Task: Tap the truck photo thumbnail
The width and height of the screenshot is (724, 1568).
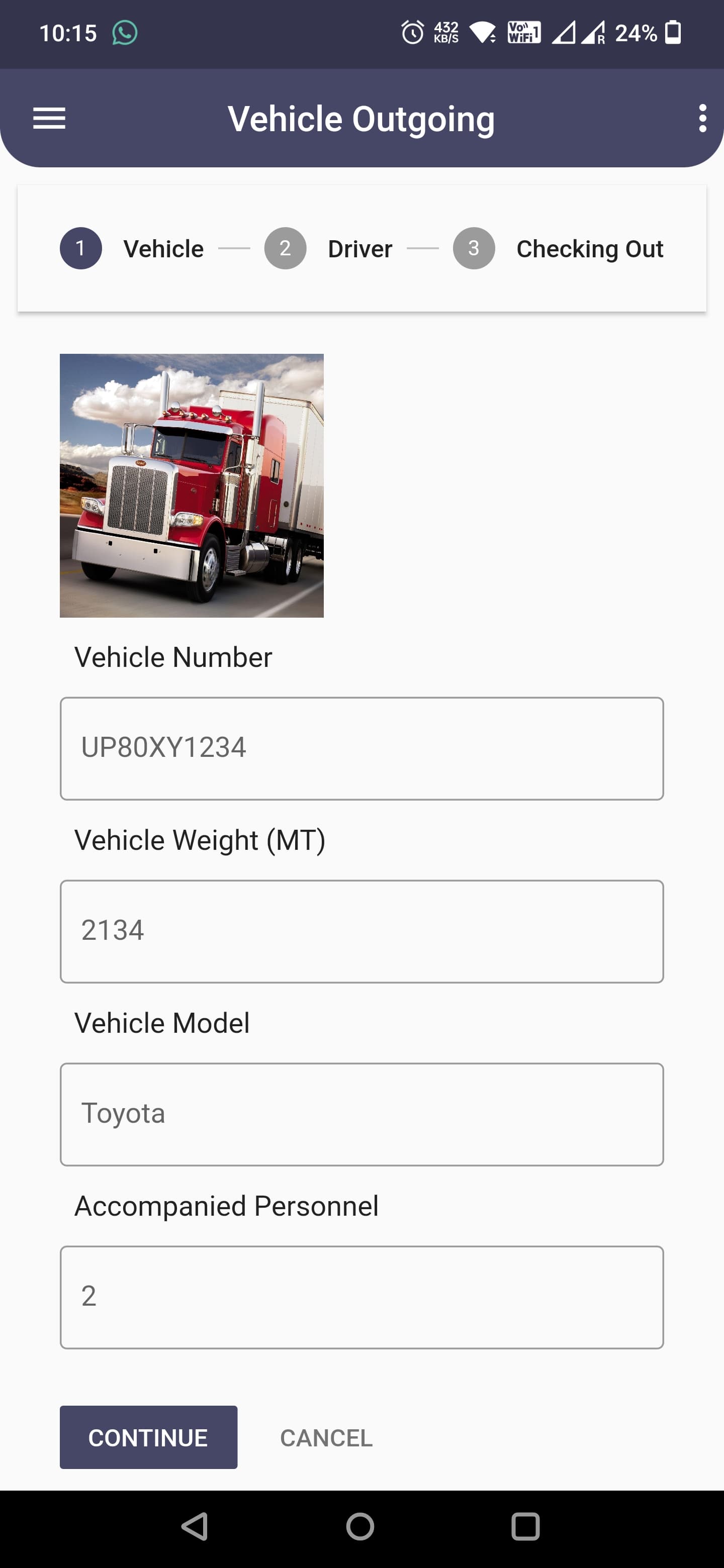Action: pos(191,486)
